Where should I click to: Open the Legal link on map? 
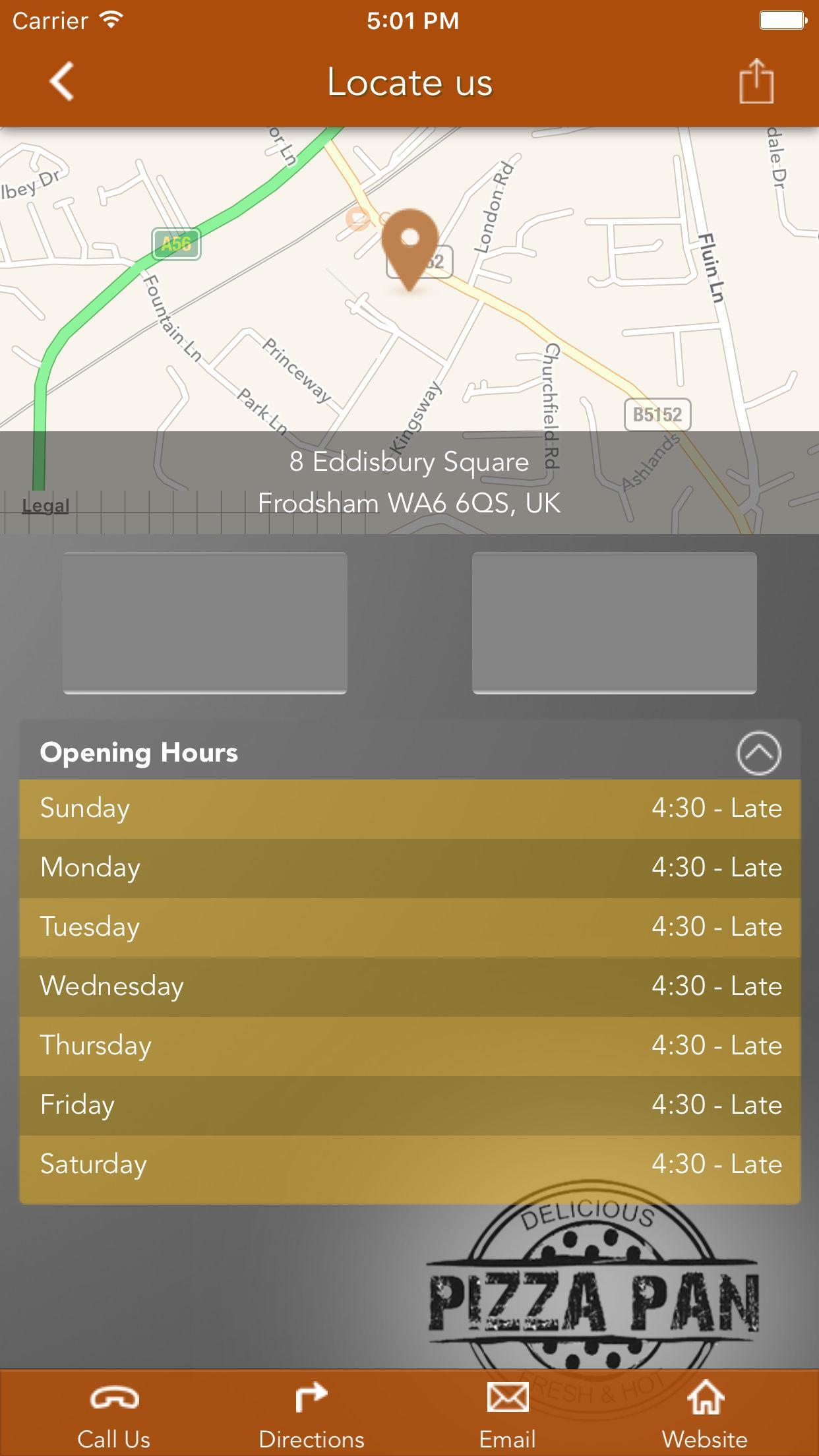point(45,506)
